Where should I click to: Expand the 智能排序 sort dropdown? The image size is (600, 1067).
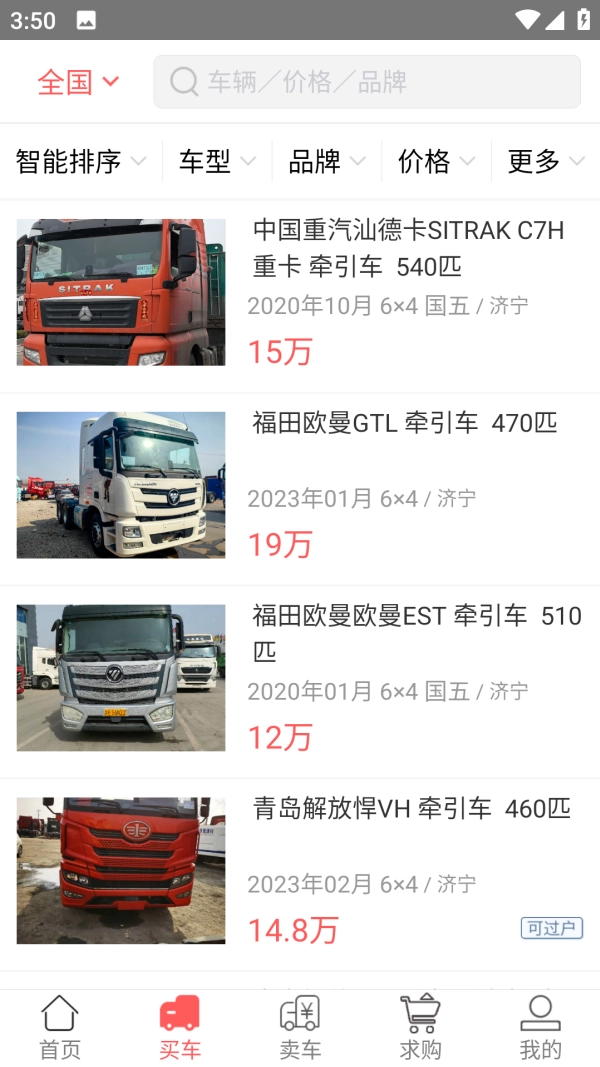pyautogui.click(x=81, y=161)
